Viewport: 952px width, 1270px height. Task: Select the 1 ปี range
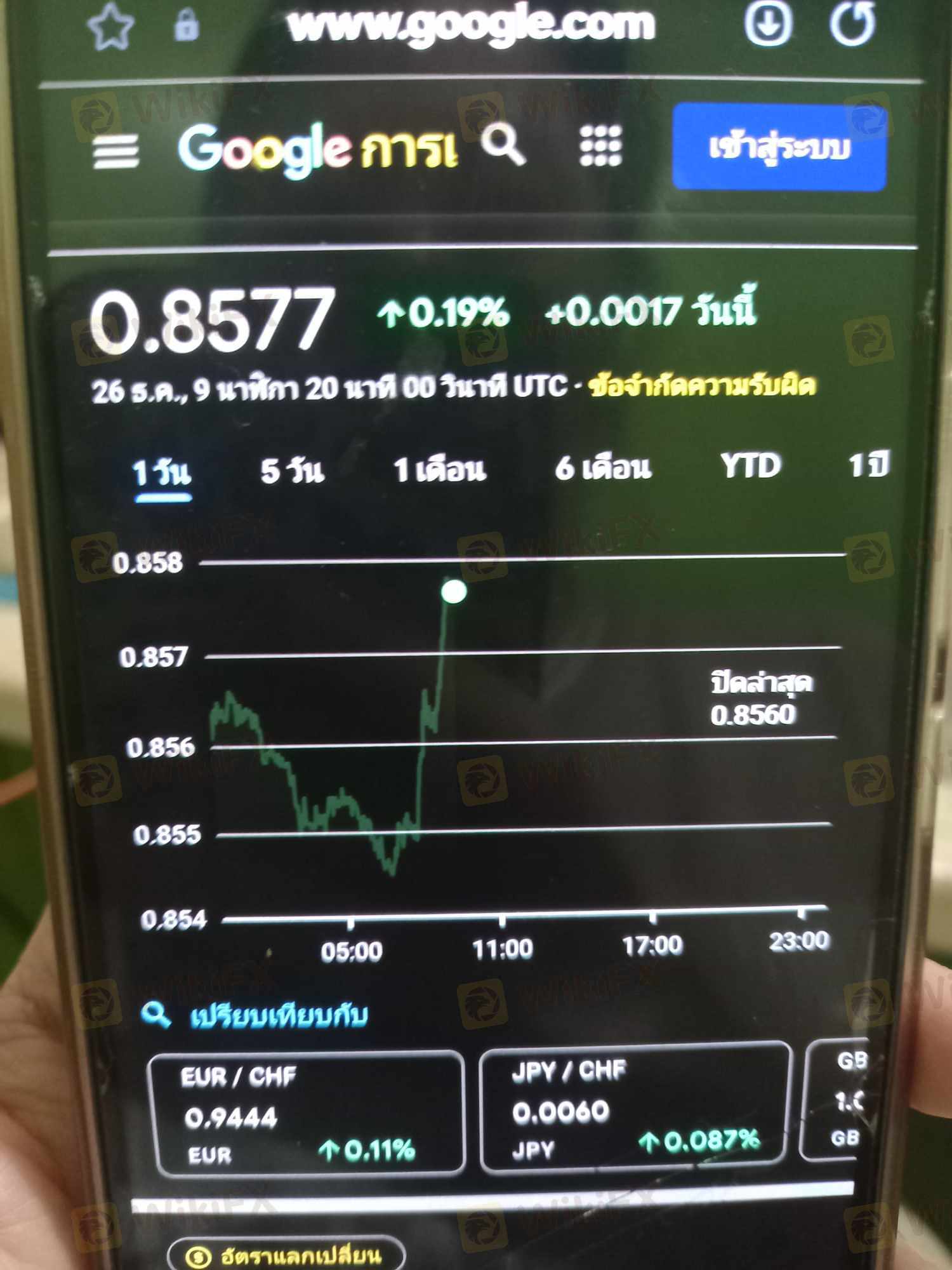pyautogui.click(x=869, y=465)
